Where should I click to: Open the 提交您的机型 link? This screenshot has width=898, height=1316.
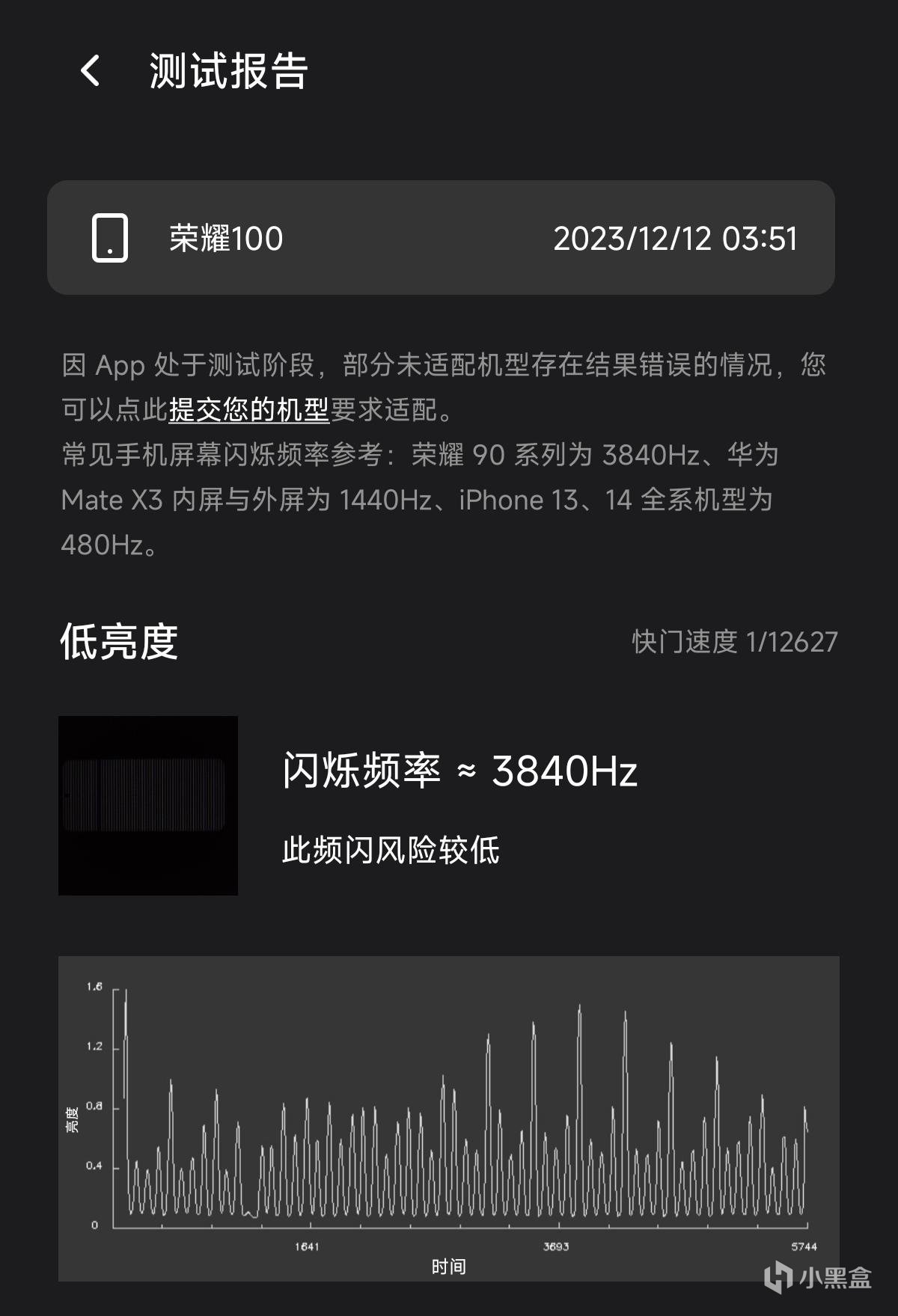248,410
